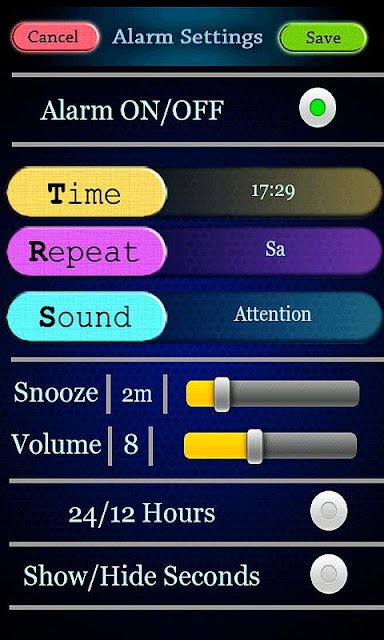384x640 pixels.
Task: Tap the red Cancel button
Action: [55, 37]
